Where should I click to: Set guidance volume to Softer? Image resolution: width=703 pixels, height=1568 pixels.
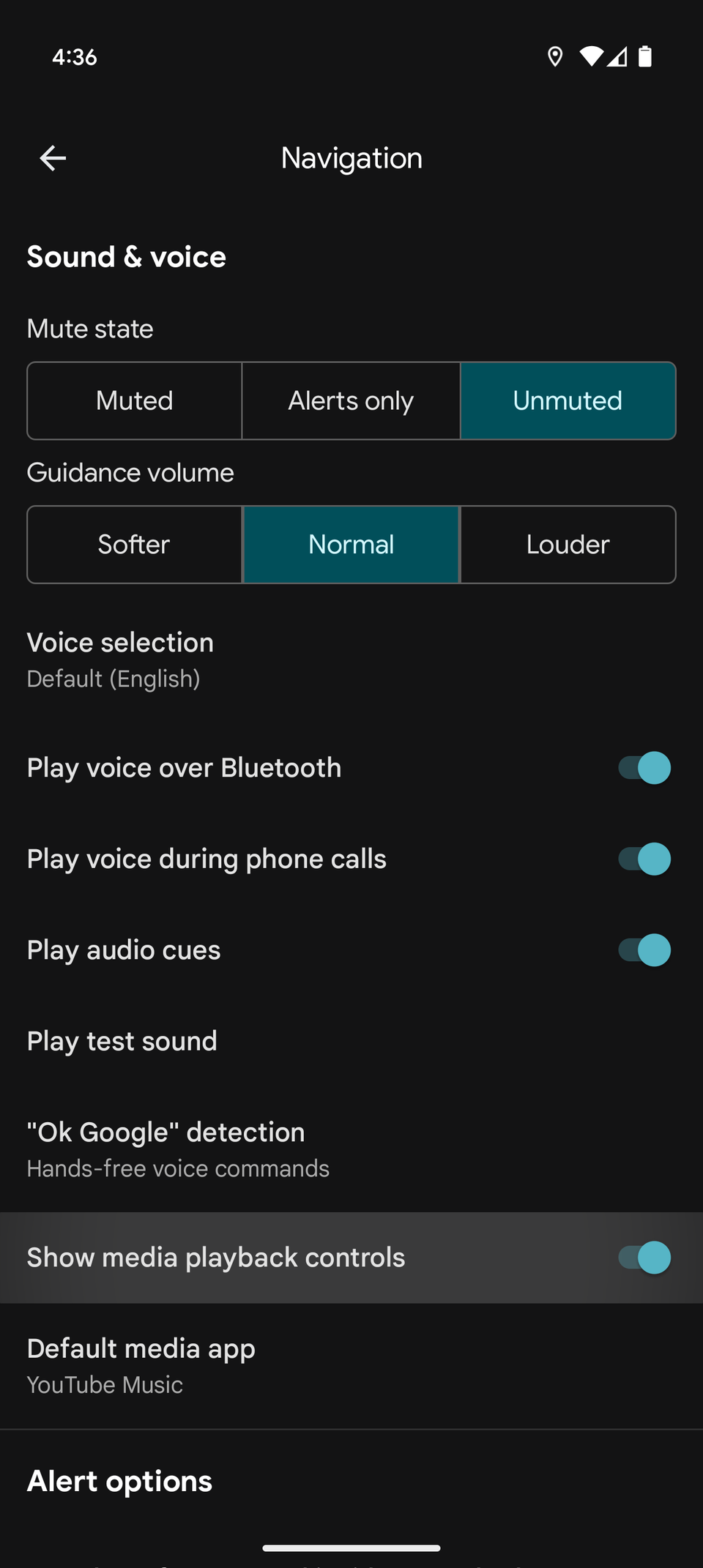coord(134,544)
